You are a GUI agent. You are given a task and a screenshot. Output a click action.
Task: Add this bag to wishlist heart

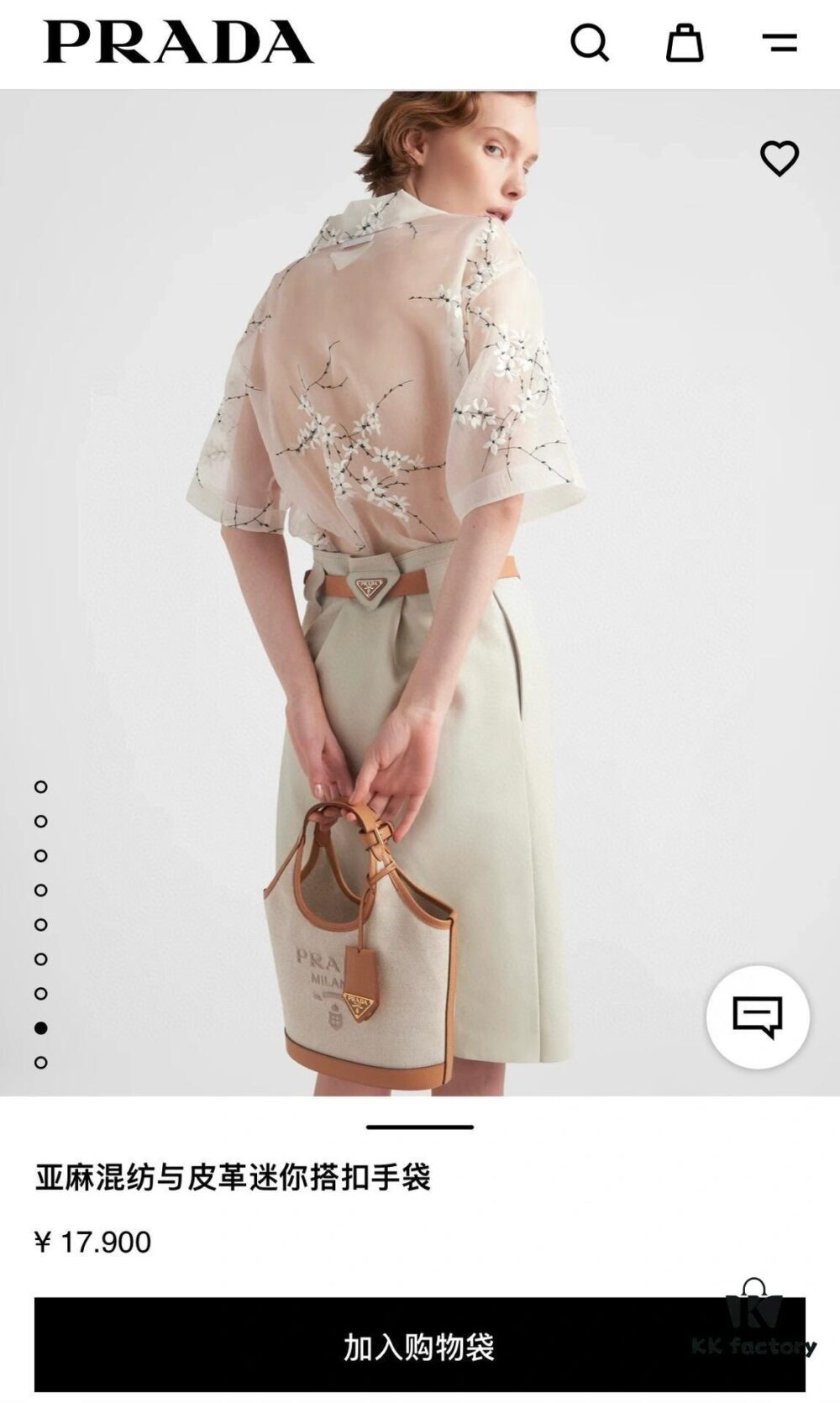click(x=780, y=158)
